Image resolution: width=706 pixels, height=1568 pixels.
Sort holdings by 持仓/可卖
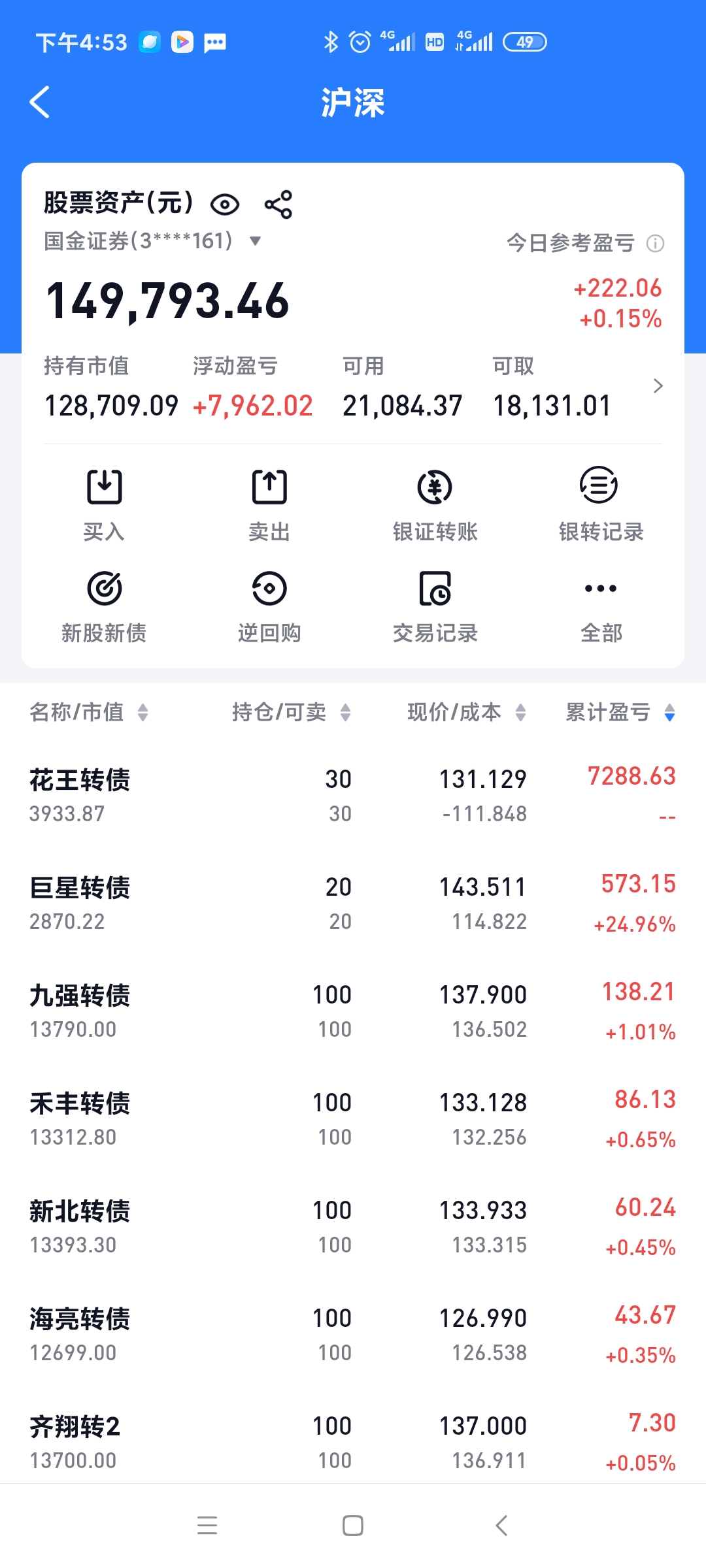[x=291, y=712]
